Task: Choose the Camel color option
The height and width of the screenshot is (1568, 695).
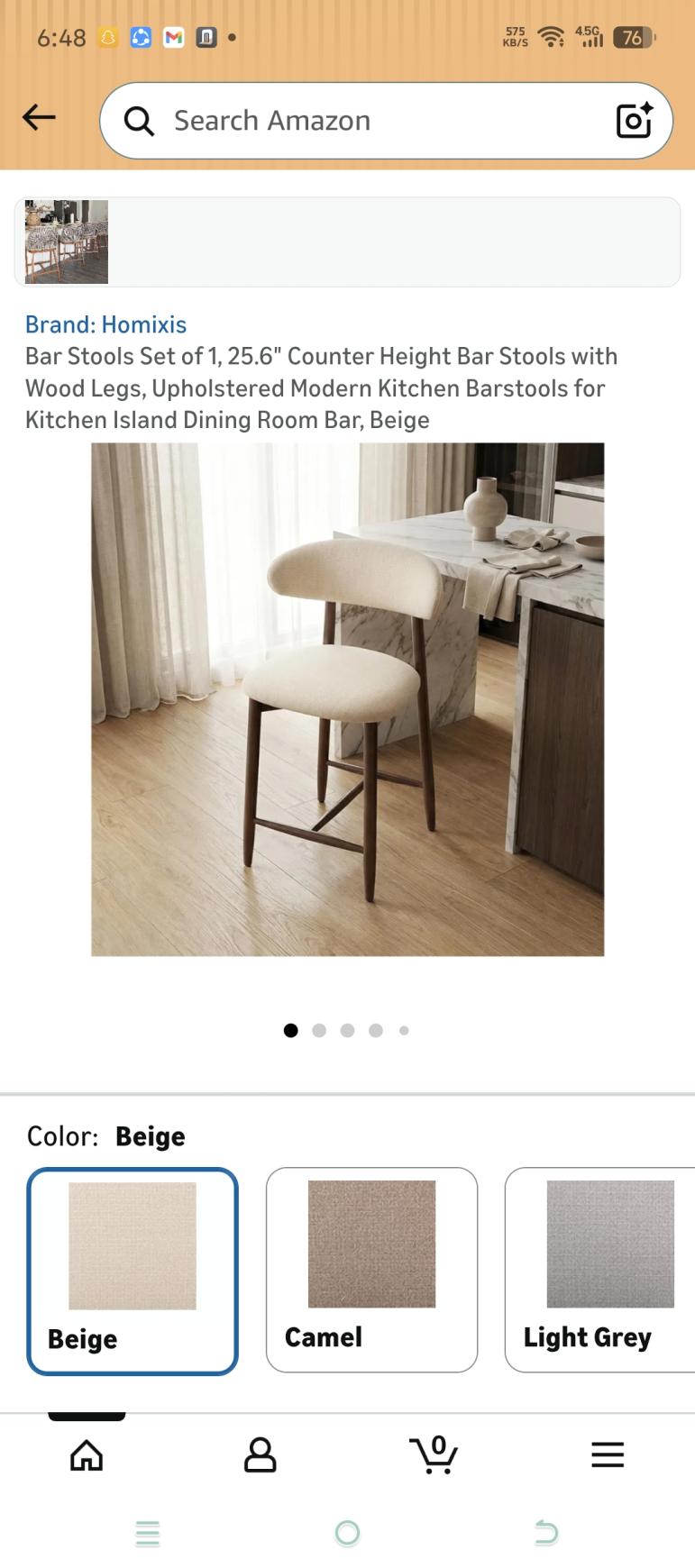Action: (371, 1269)
